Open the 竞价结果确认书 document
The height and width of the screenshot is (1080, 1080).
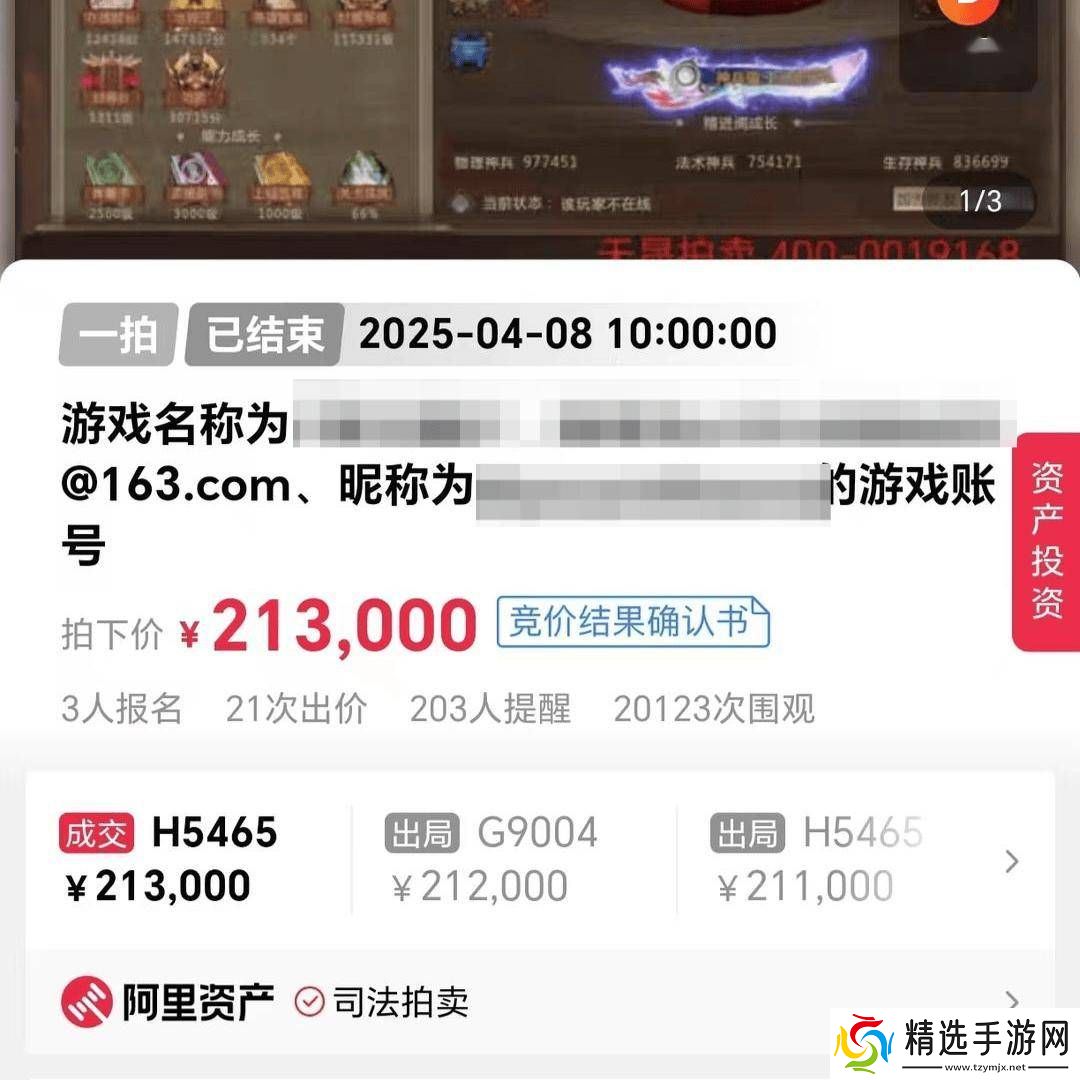633,623
